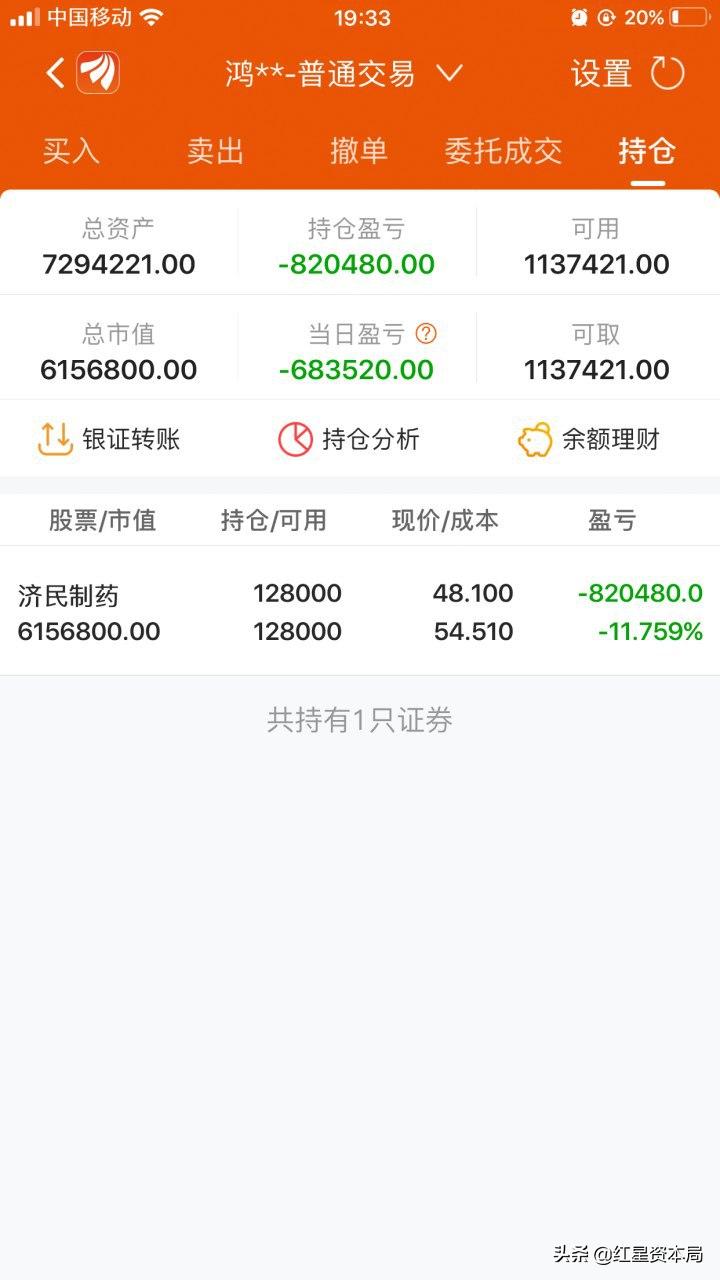Image resolution: width=720 pixels, height=1280 pixels.
Task: Show help for 当日盈亏
Action: click(427, 334)
